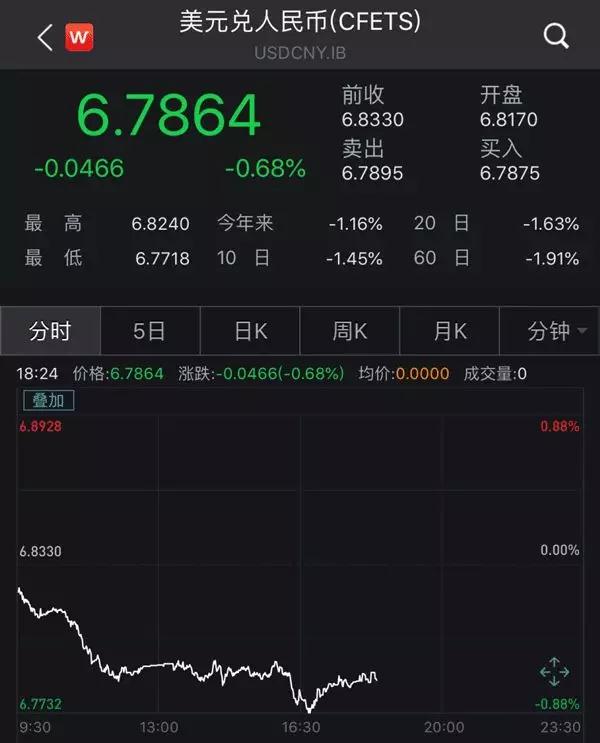Image resolution: width=600 pixels, height=743 pixels.
Task: Switch to the 分时 chart tab
Action: pos(50,331)
